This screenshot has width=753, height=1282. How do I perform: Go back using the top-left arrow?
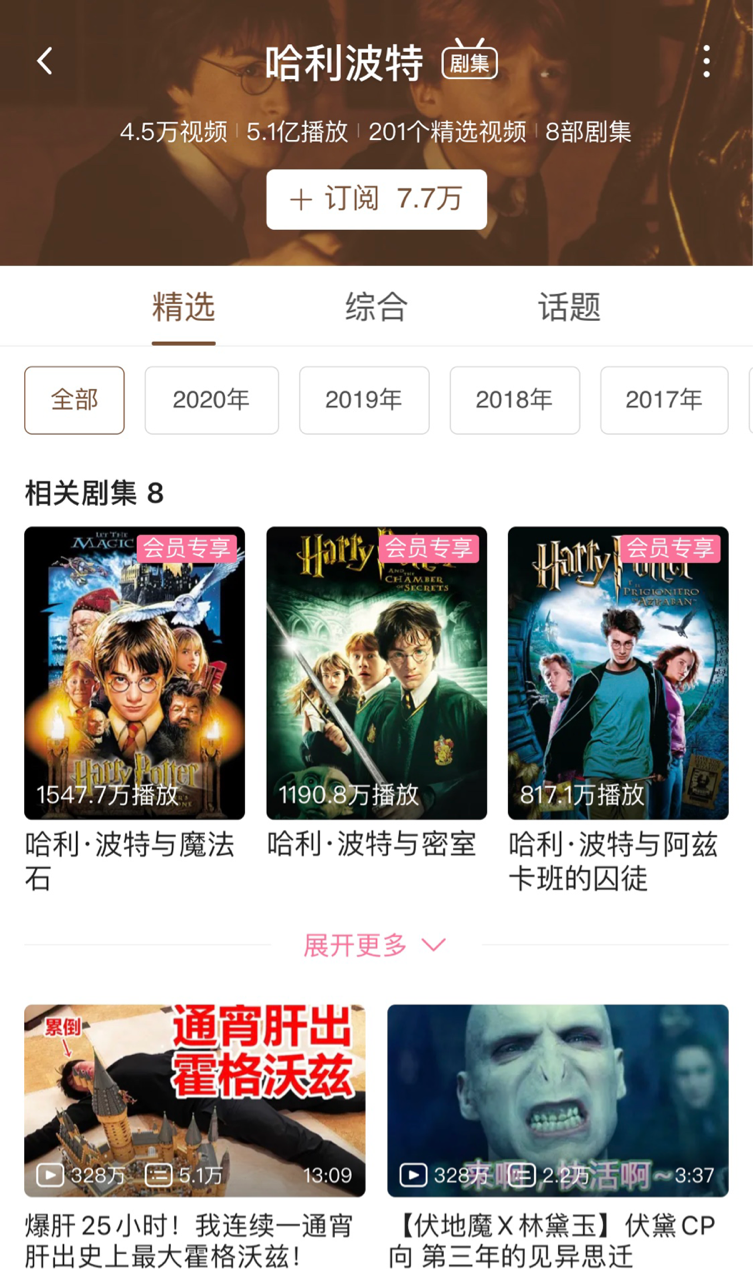(45, 62)
